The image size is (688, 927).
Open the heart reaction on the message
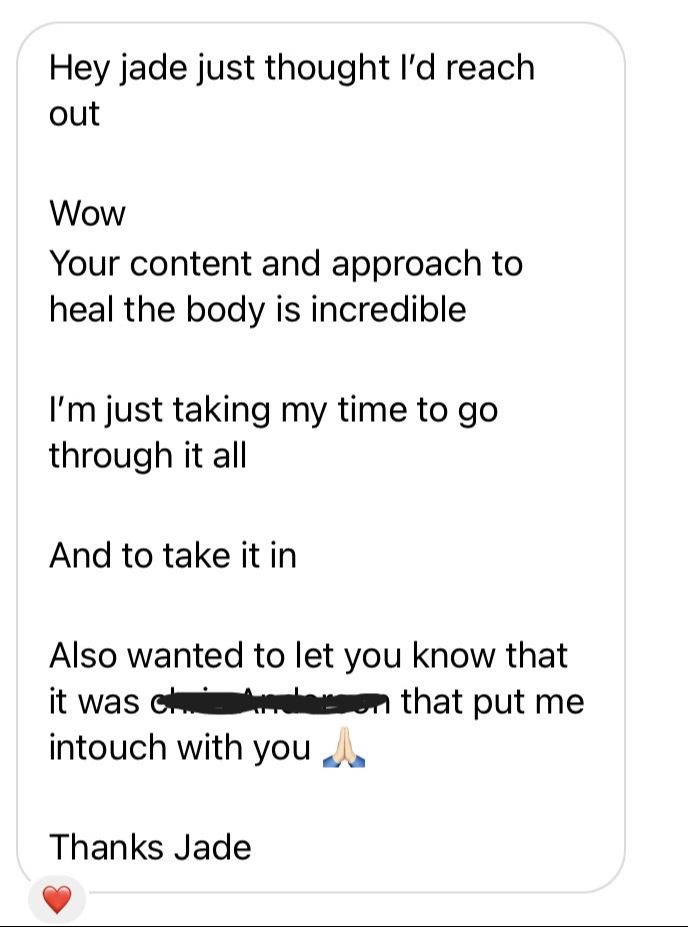[57, 899]
